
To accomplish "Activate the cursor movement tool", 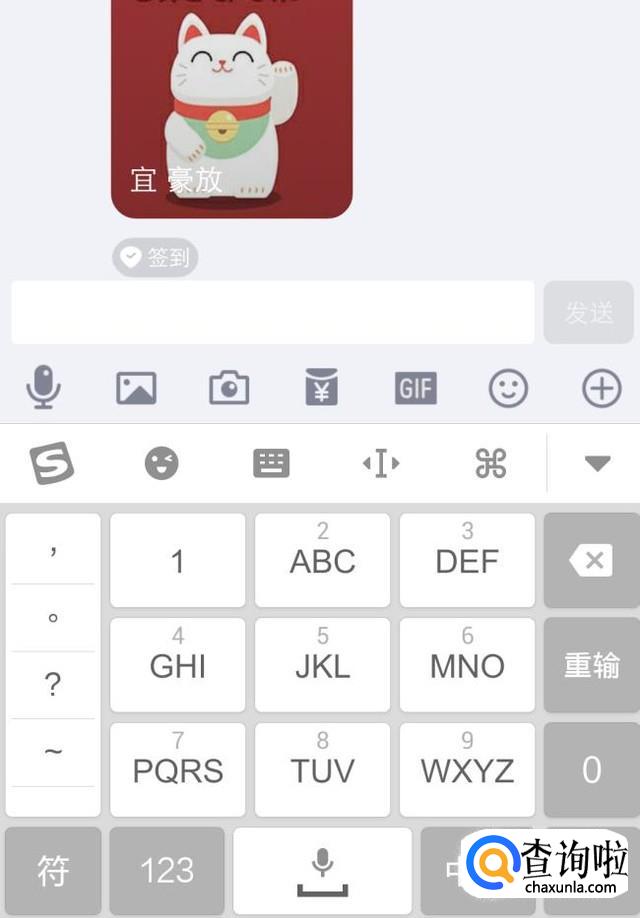I will 381,463.
